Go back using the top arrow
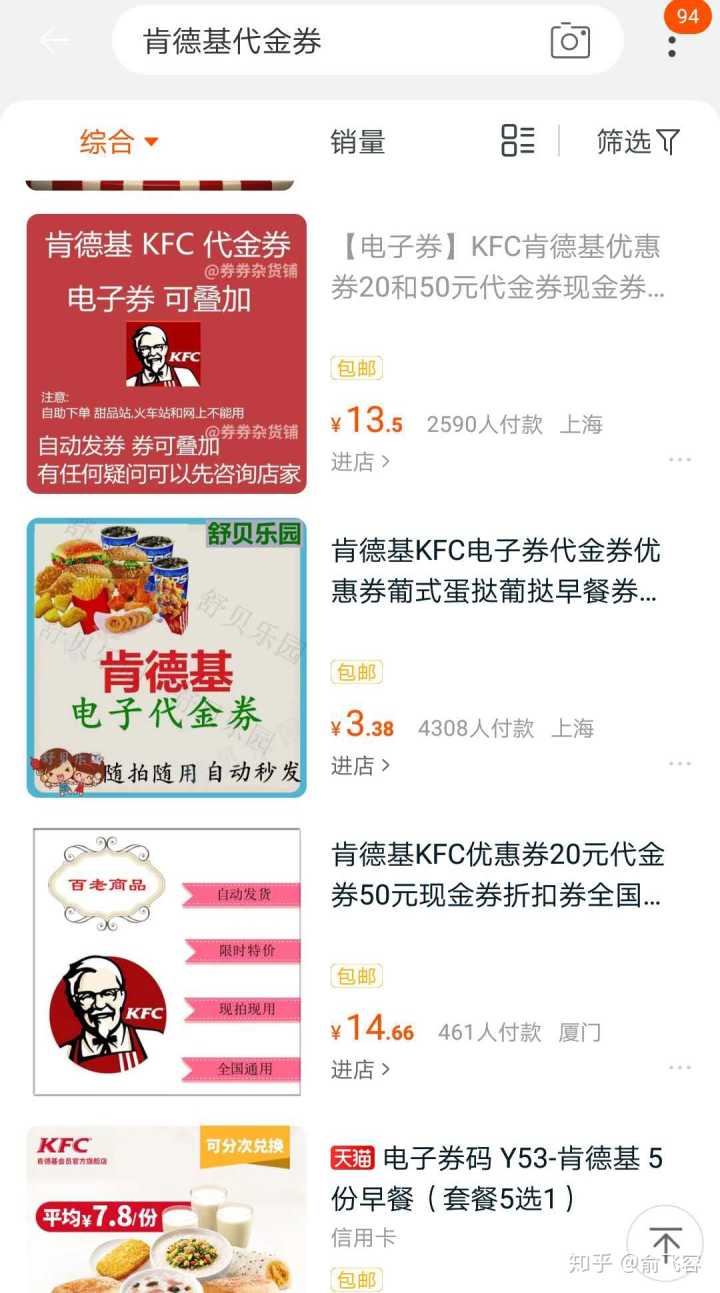This screenshot has height=1293, width=720. pyautogui.click(x=54, y=41)
